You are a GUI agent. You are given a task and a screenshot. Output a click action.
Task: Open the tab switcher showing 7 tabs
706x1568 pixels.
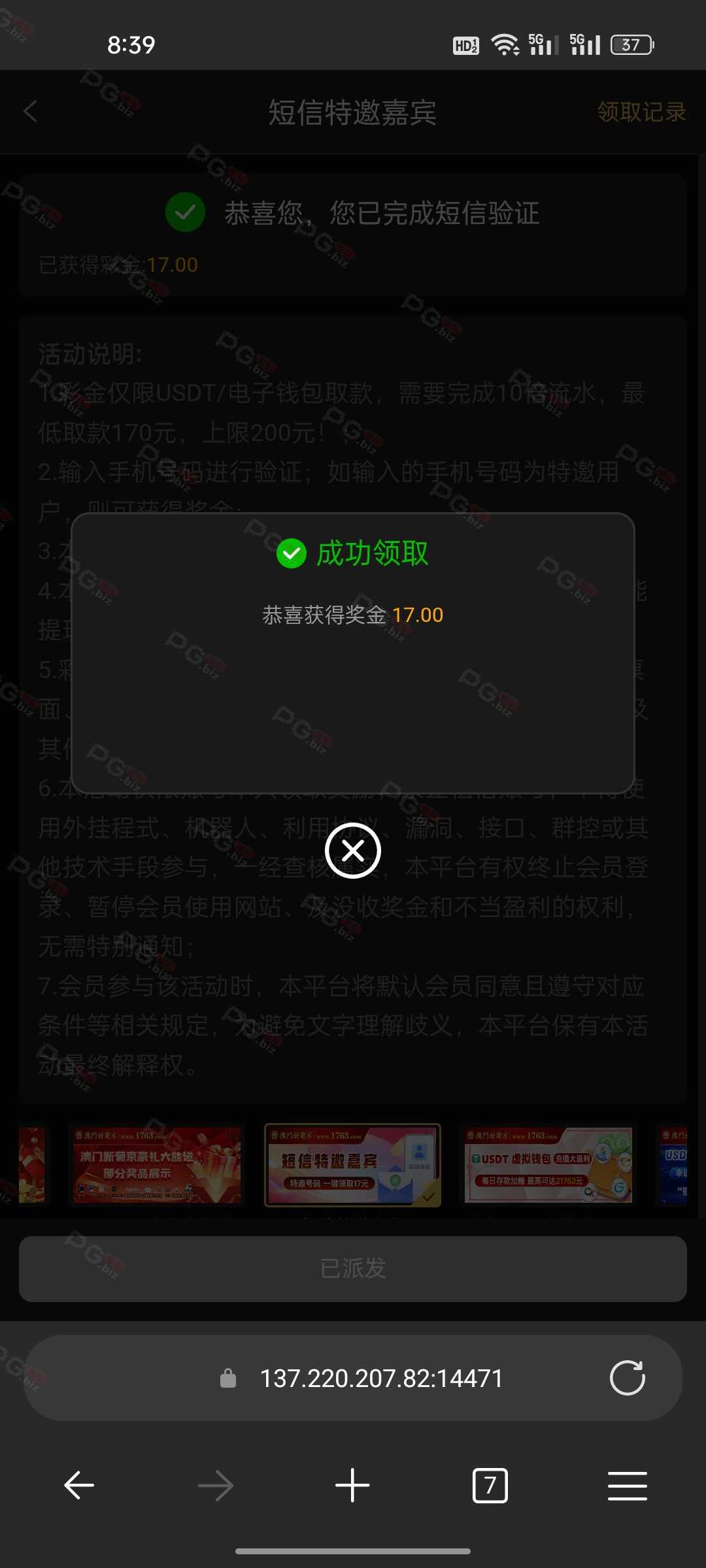[490, 1485]
